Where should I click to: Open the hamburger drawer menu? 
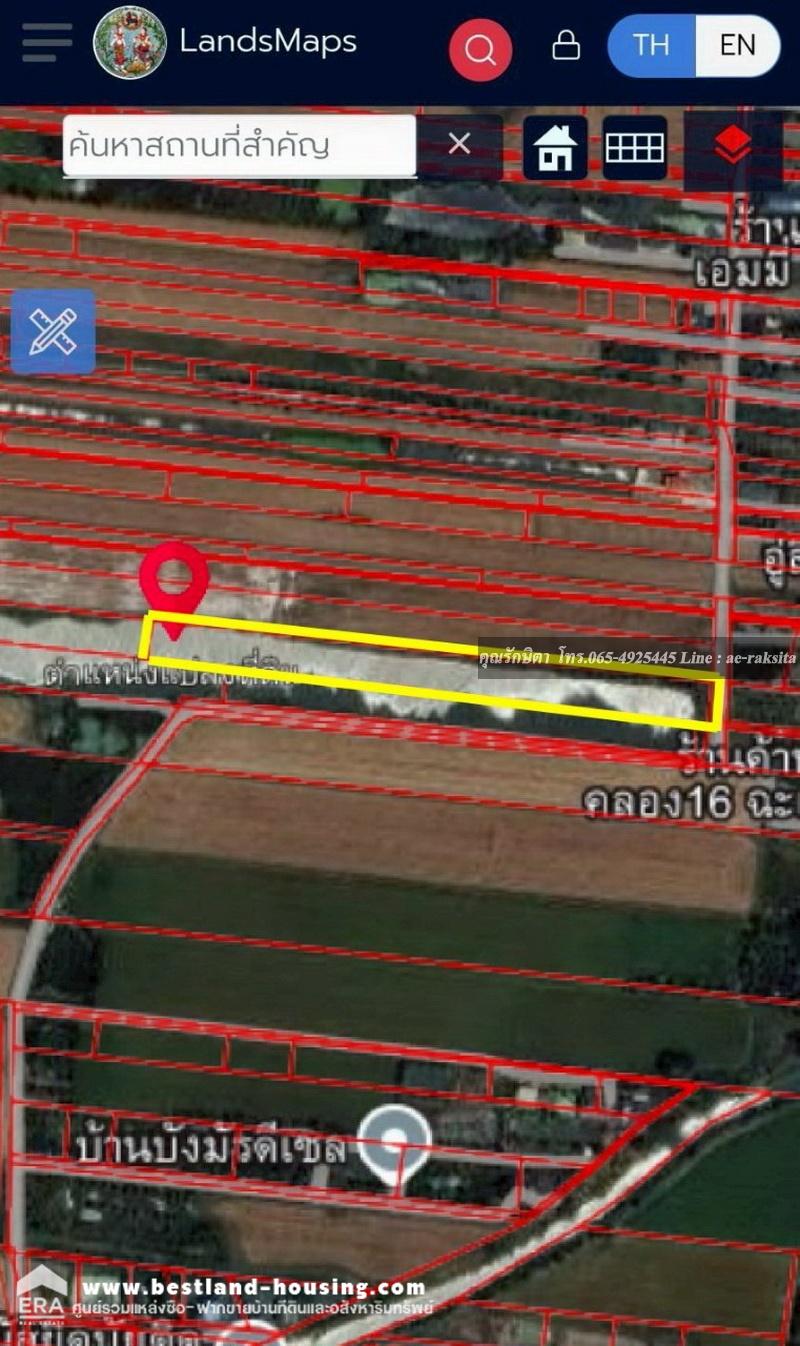tap(46, 43)
